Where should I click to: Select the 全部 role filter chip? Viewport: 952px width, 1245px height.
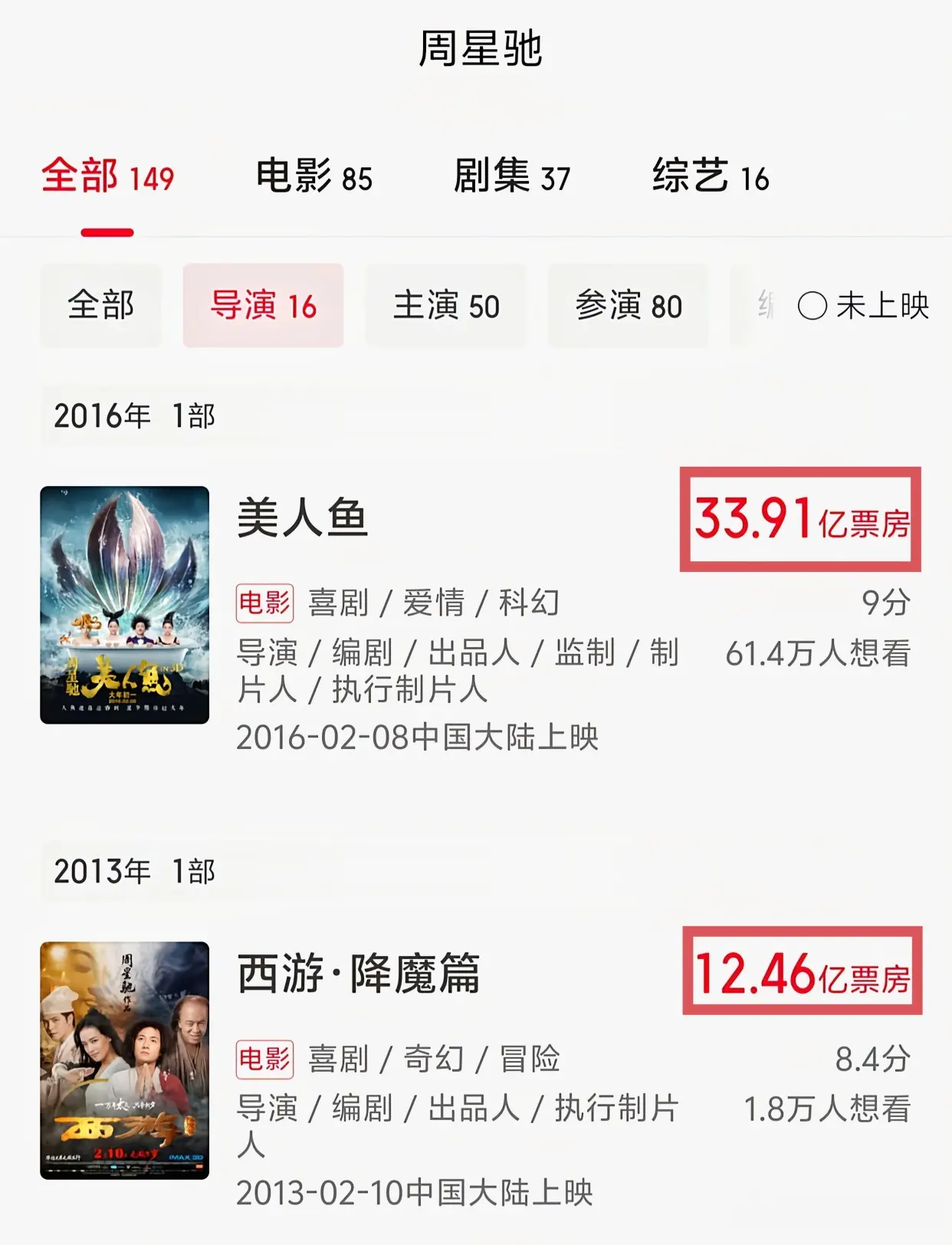pos(100,305)
